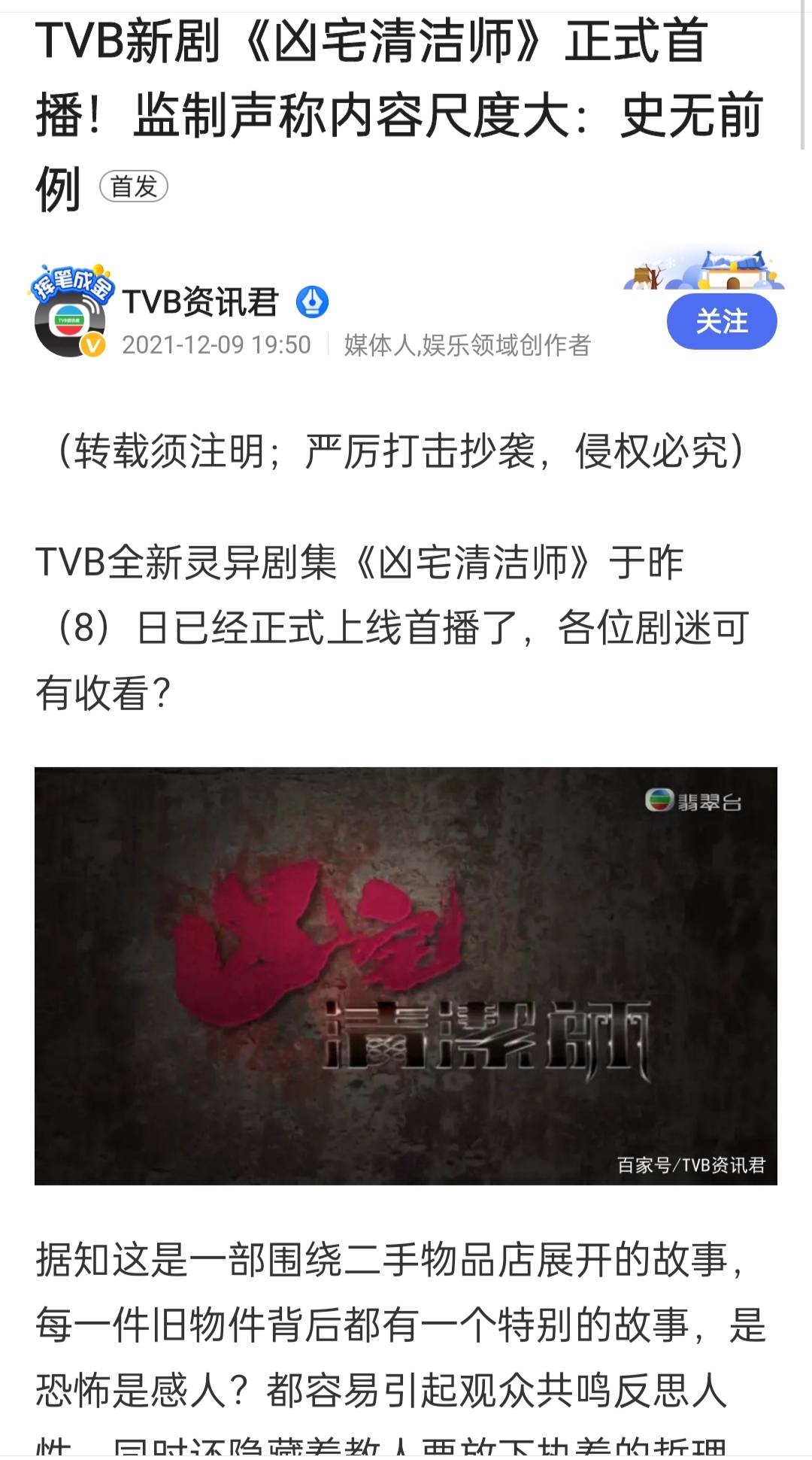812x1460 pixels.
Task: Open the TVB资讯君 author name link
Action: (198, 301)
